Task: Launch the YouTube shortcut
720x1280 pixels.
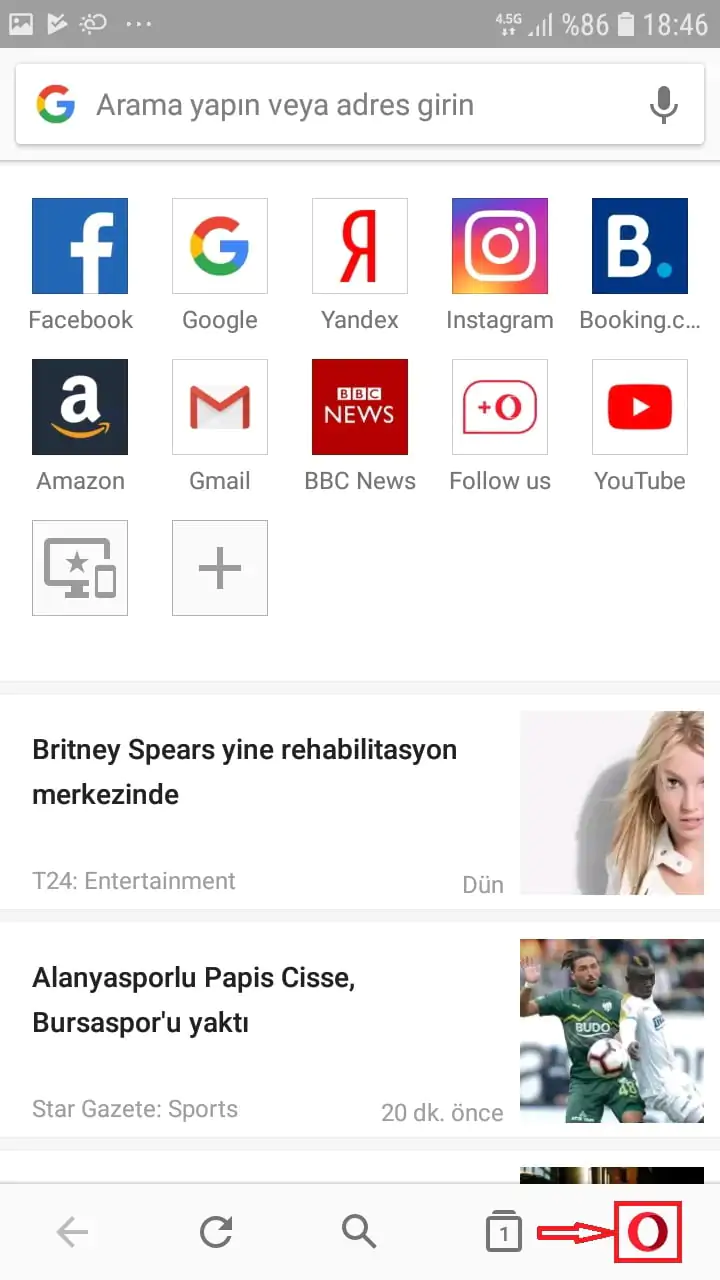Action: click(640, 407)
